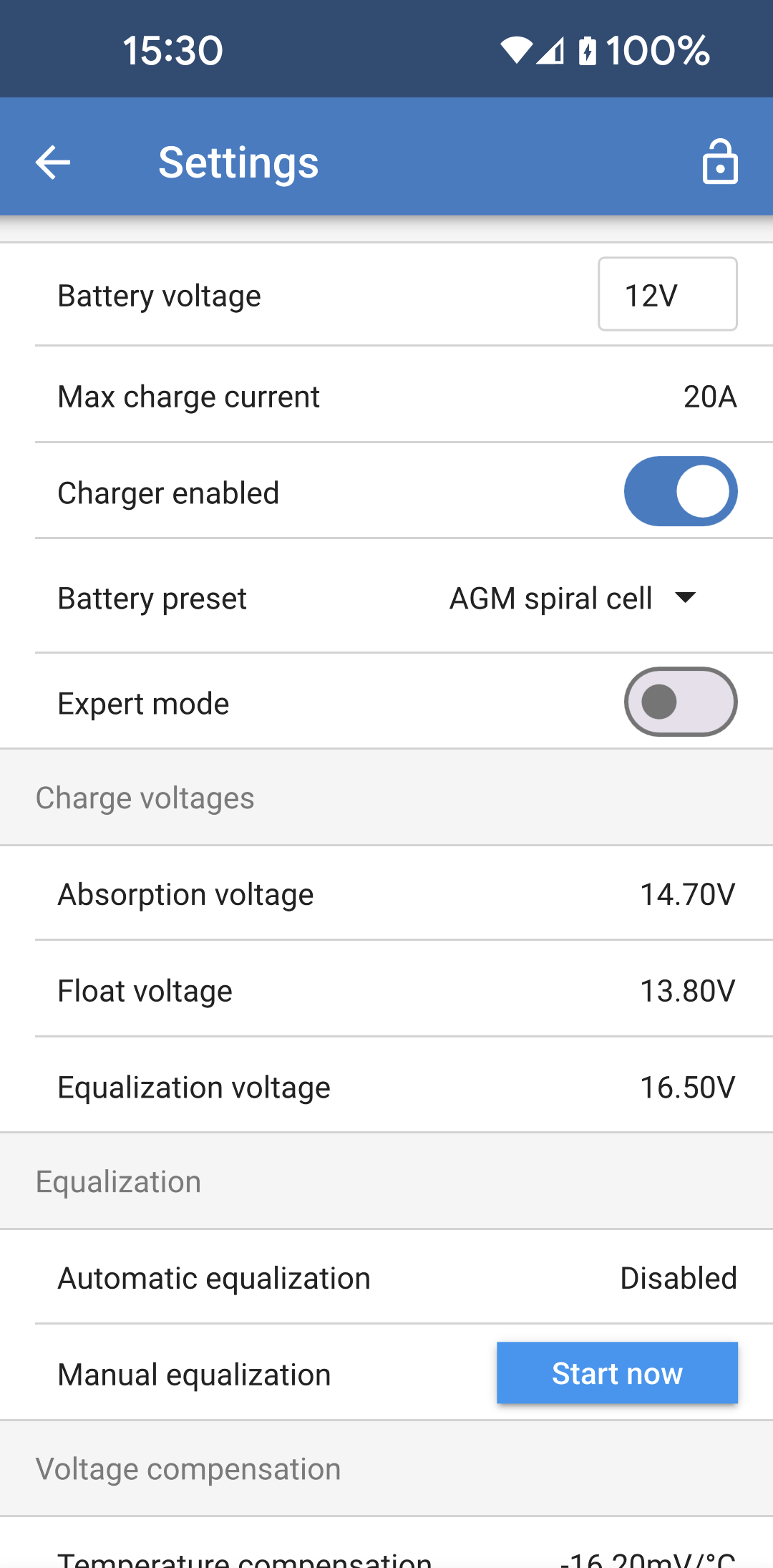Tap the Voltage compensation section header

(x=189, y=1468)
